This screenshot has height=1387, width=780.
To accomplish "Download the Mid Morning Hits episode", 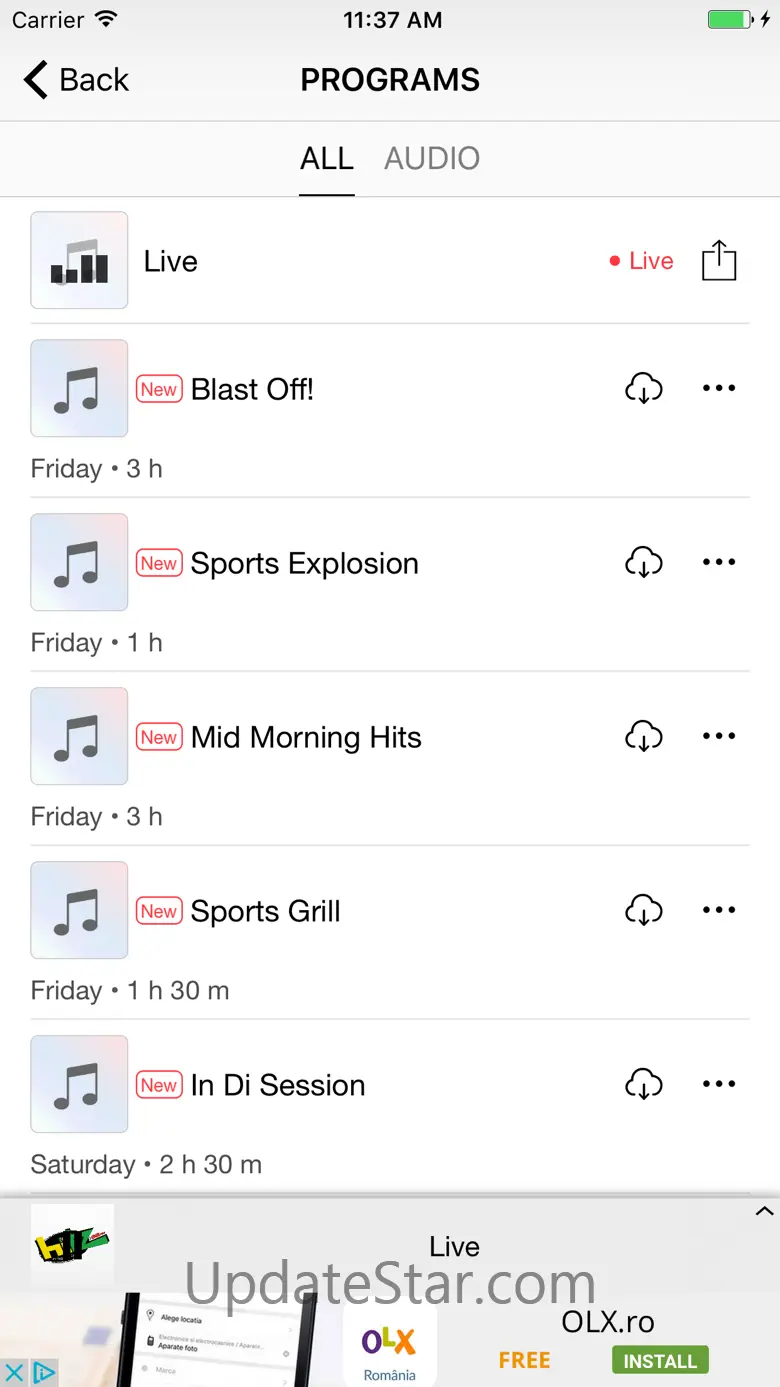I will 644,736.
